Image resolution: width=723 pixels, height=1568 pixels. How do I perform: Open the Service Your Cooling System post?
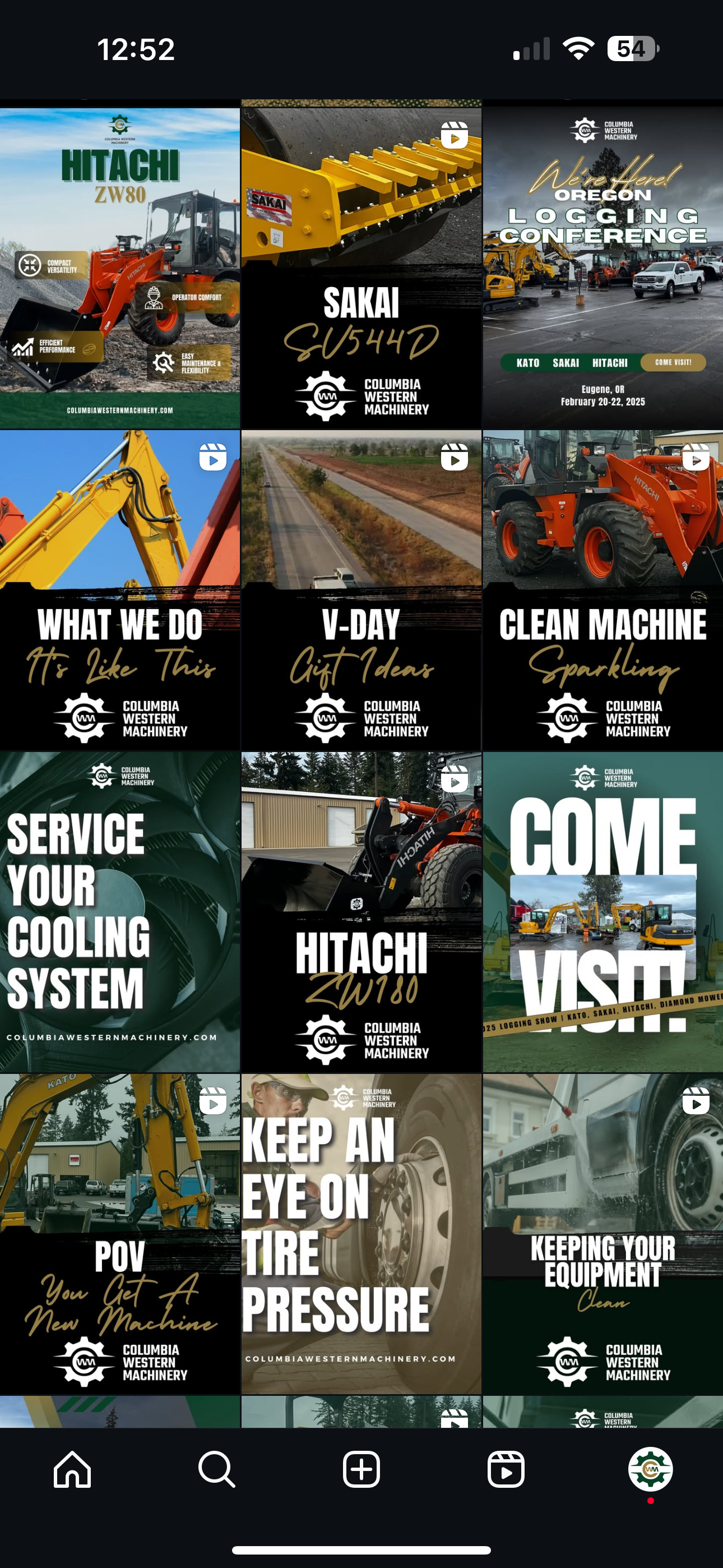120,912
